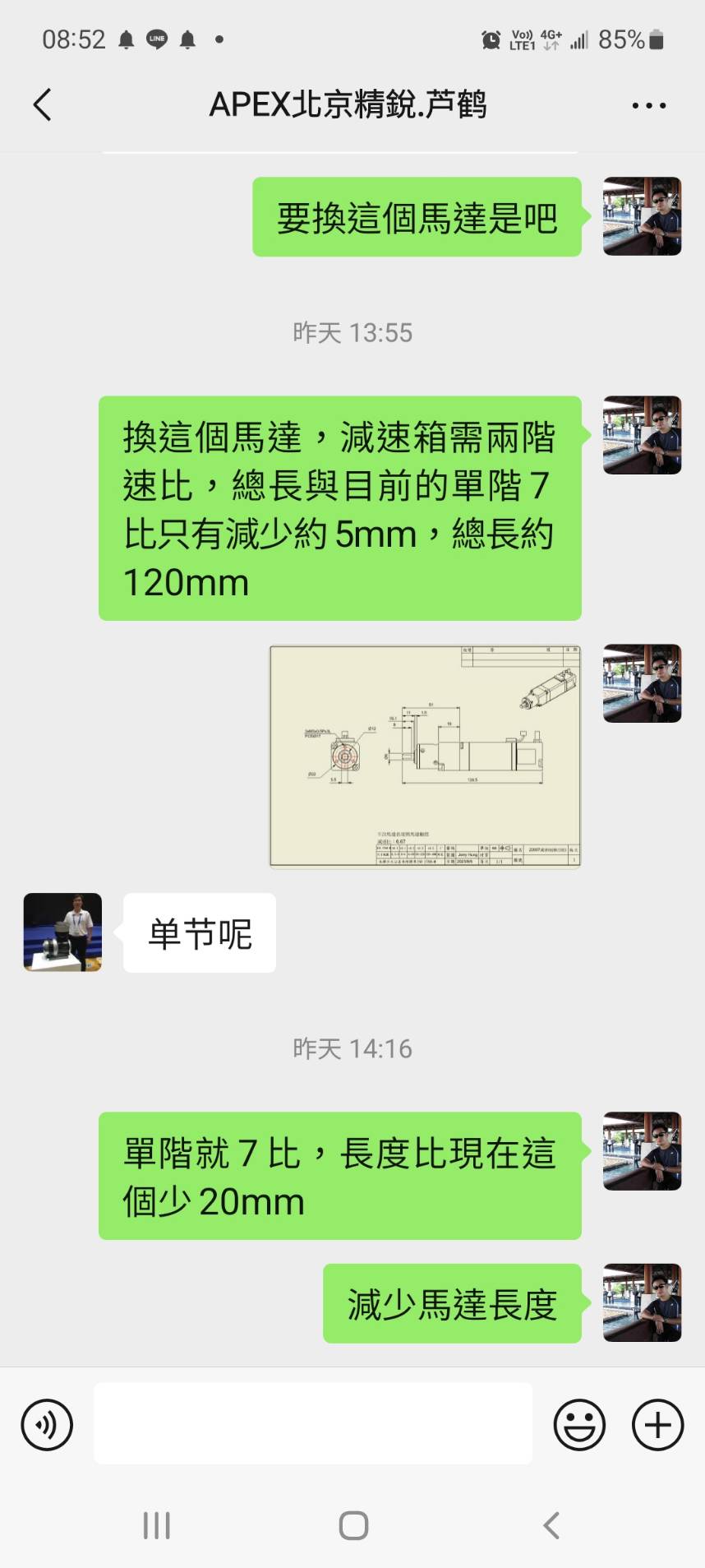705x1568 pixels.
Task: Switch to voice message input
Action: 47,1425
